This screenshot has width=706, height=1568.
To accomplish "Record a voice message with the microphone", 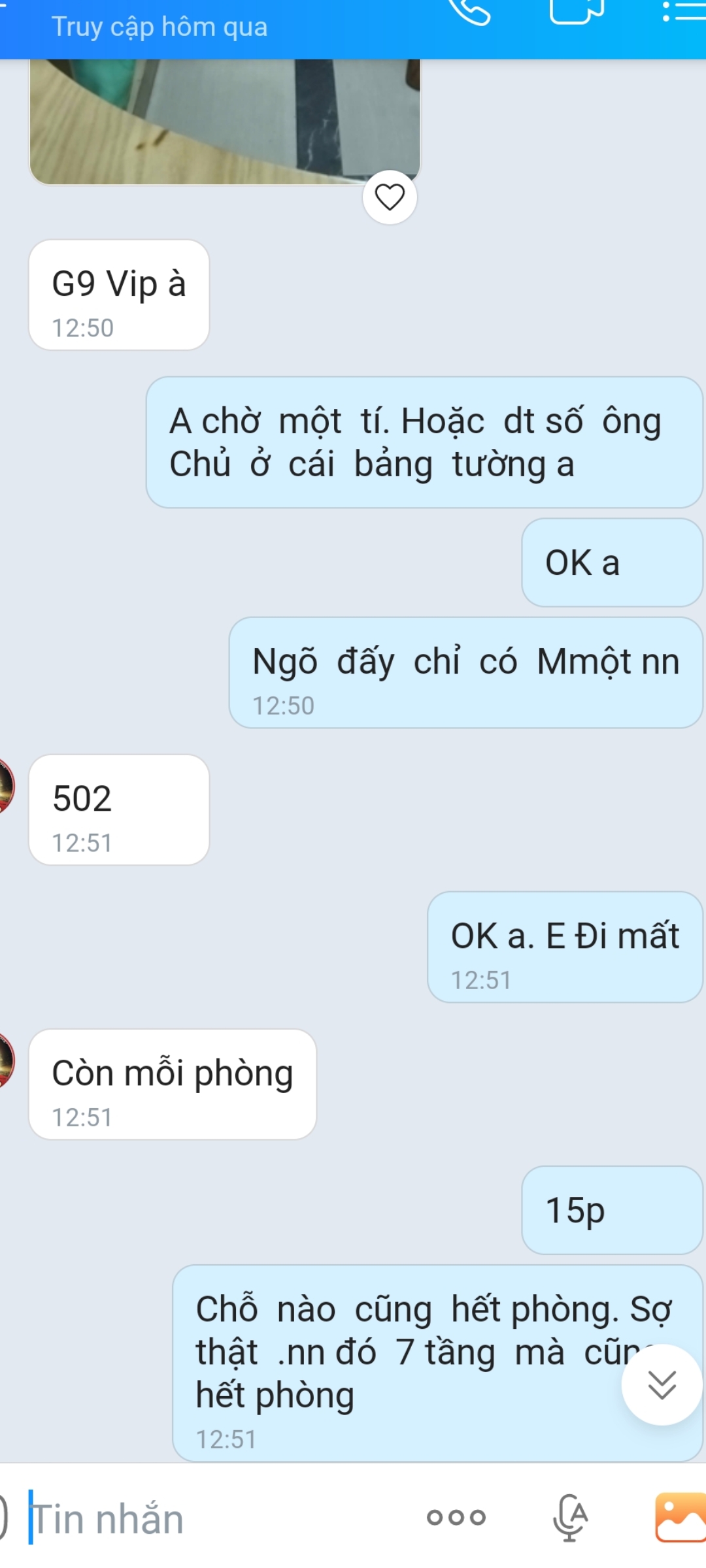I will [x=570, y=1517].
